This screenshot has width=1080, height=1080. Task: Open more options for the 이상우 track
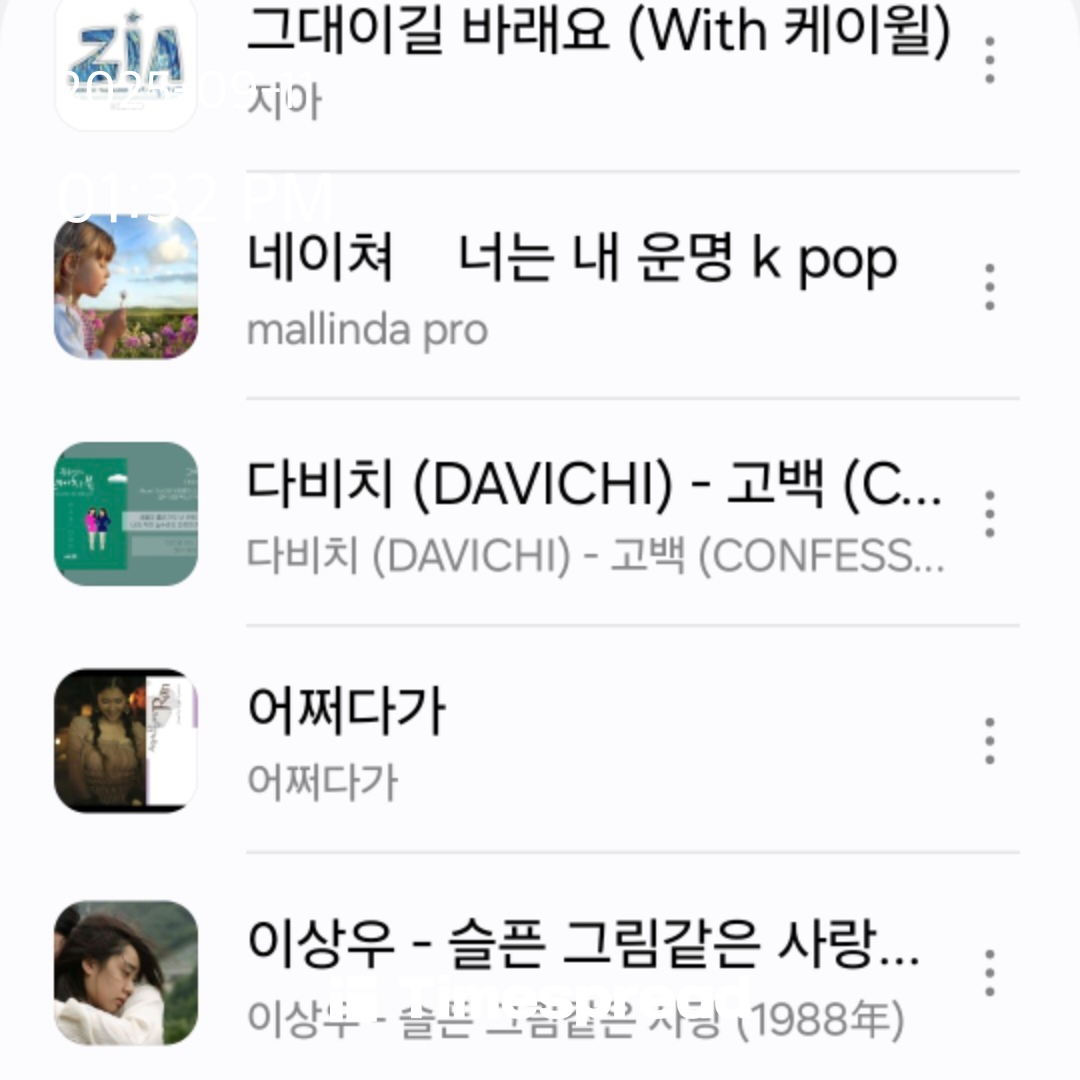[x=989, y=972]
